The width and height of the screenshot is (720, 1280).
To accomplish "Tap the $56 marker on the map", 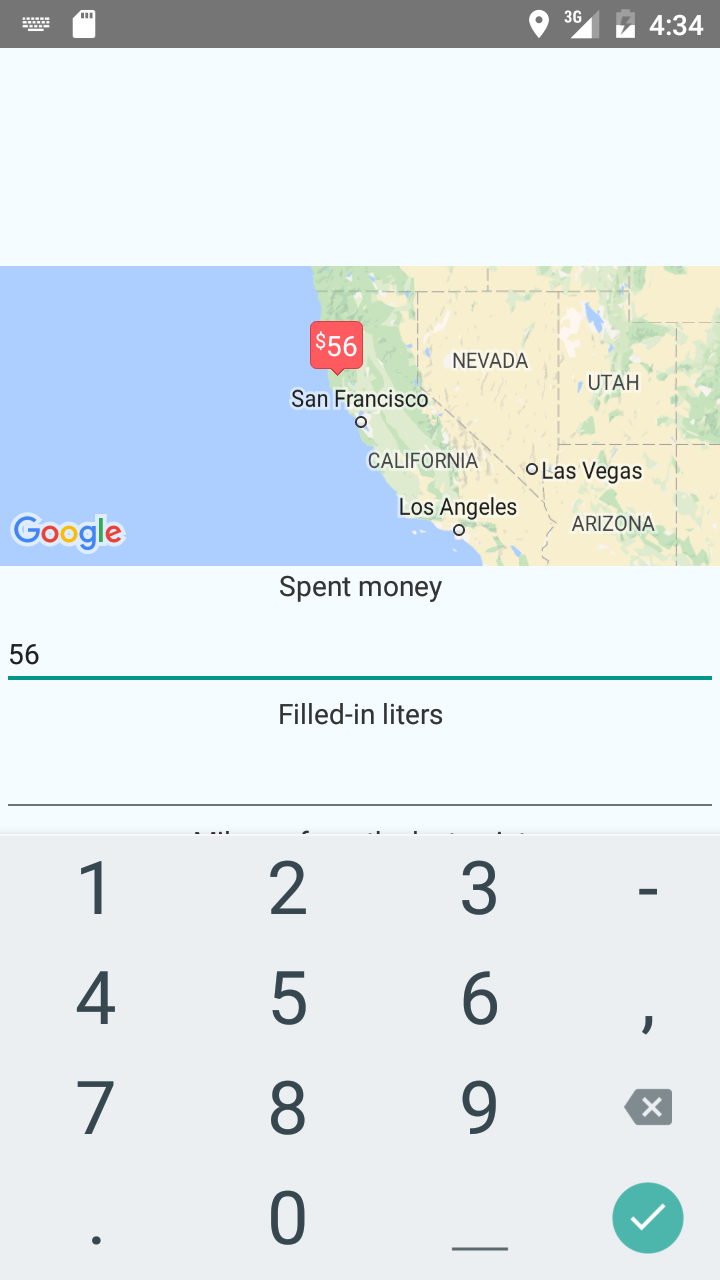I will pyautogui.click(x=336, y=346).
